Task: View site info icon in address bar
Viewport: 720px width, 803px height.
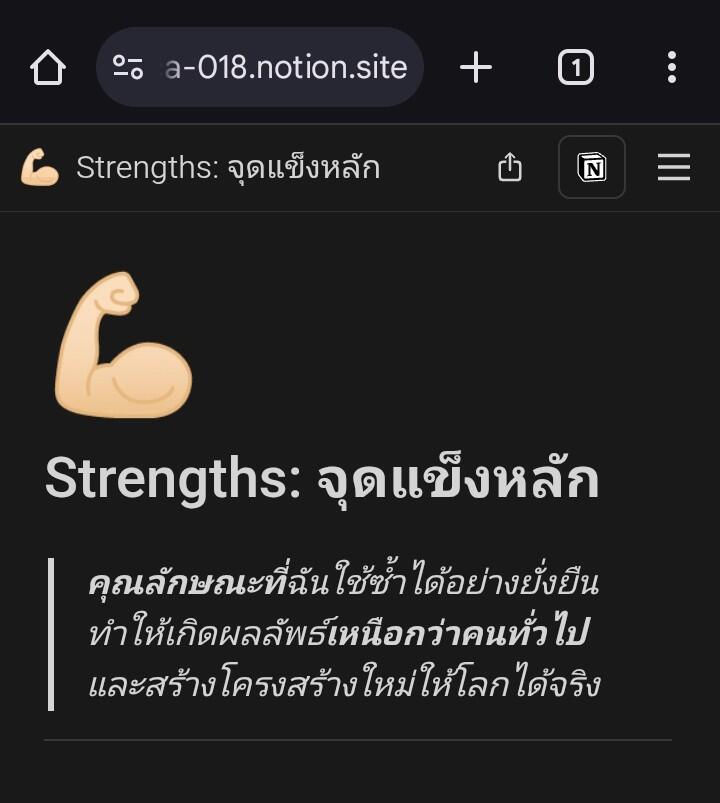Action: coord(128,68)
